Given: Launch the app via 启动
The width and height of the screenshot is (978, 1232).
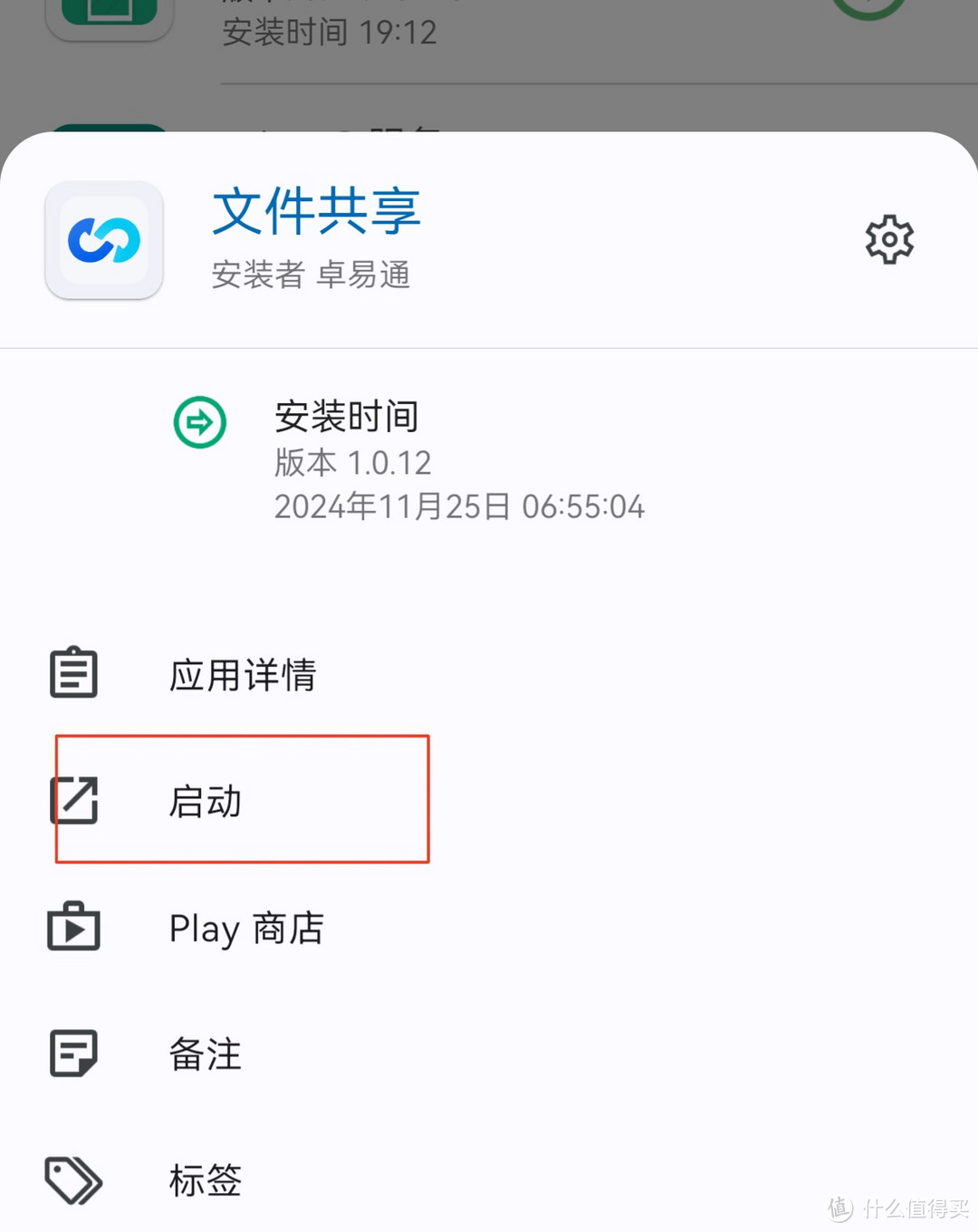Looking at the screenshot, I should (x=206, y=802).
